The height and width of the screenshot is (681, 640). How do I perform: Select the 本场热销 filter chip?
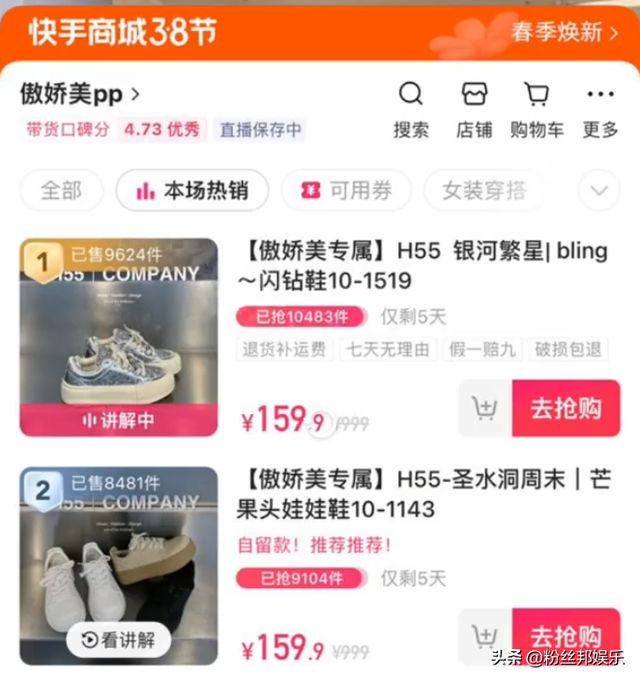point(192,190)
